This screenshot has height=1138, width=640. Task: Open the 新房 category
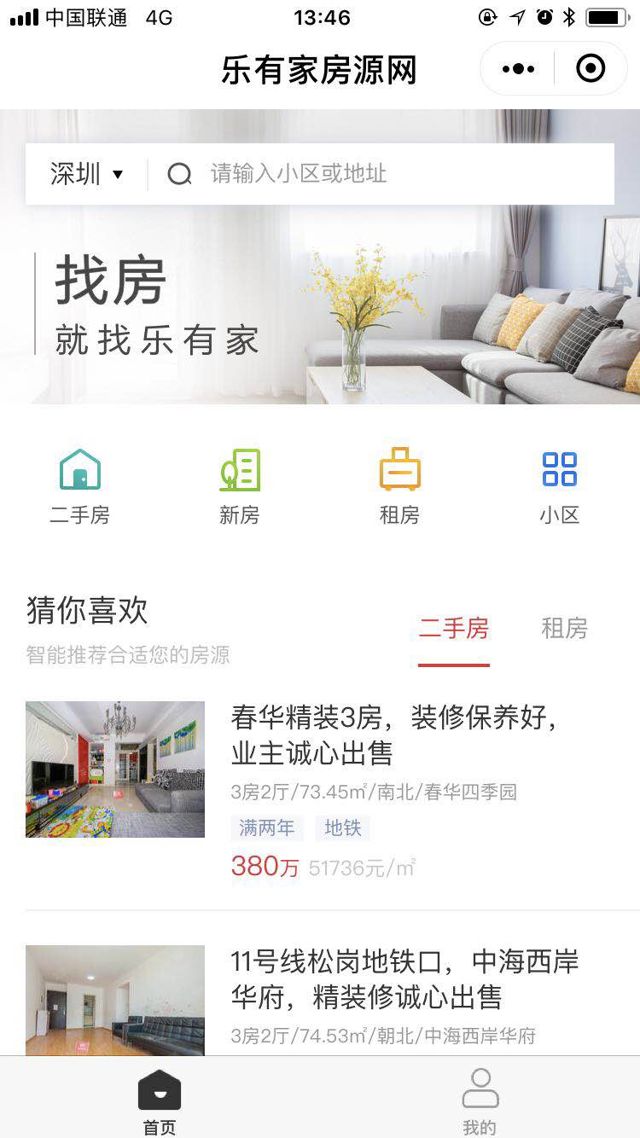click(240, 486)
